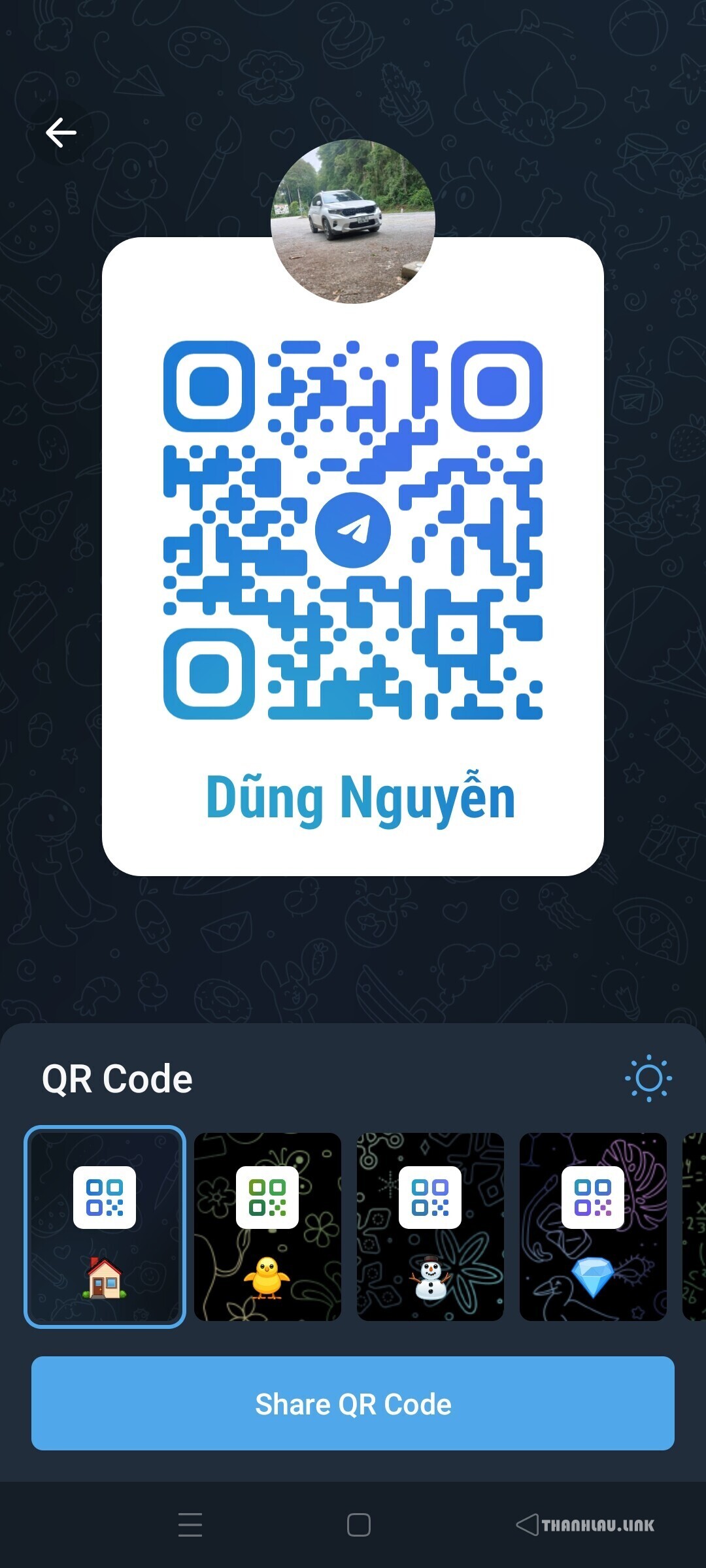Apply the diamond QR theme
The width and height of the screenshot is (706, 1568).
[593, 1227]
